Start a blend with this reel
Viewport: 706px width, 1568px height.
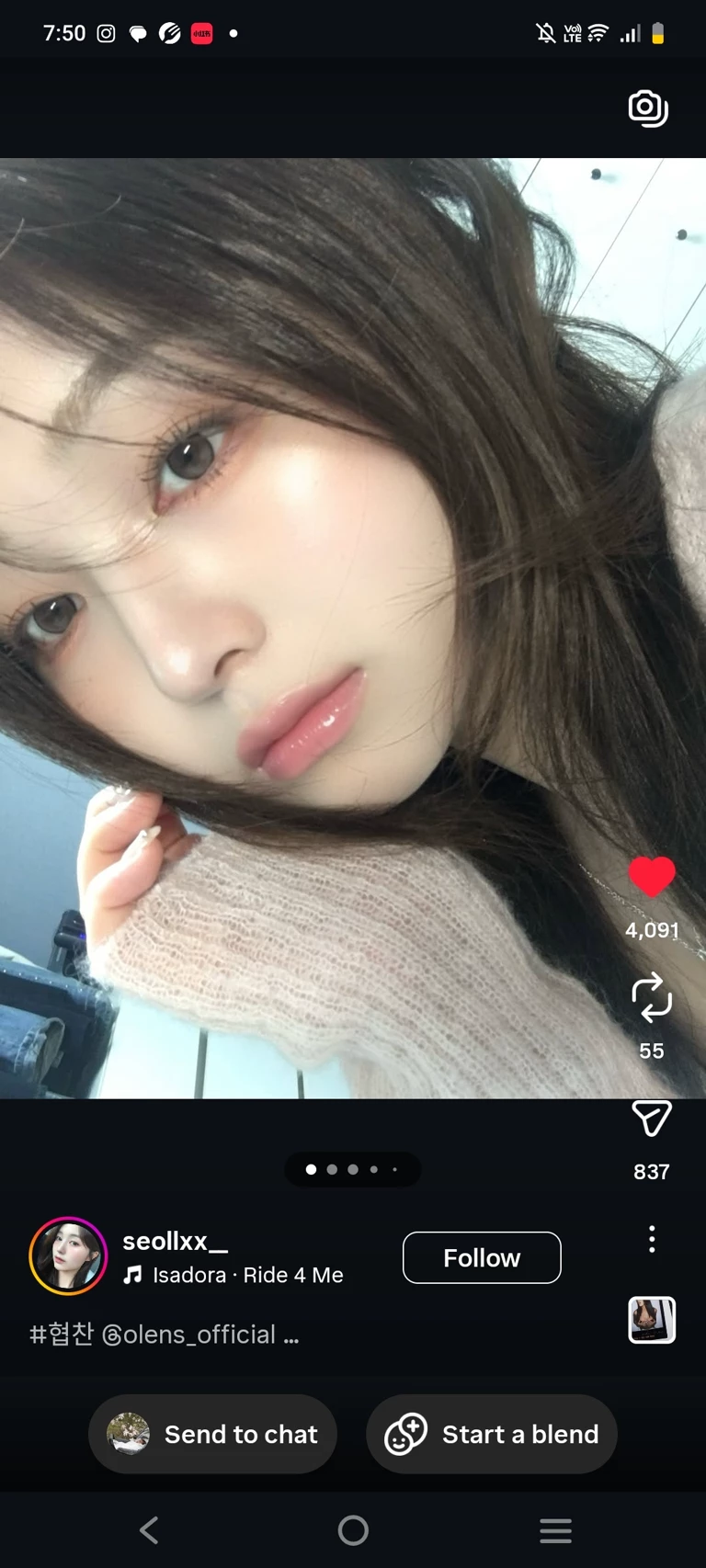492,1434
